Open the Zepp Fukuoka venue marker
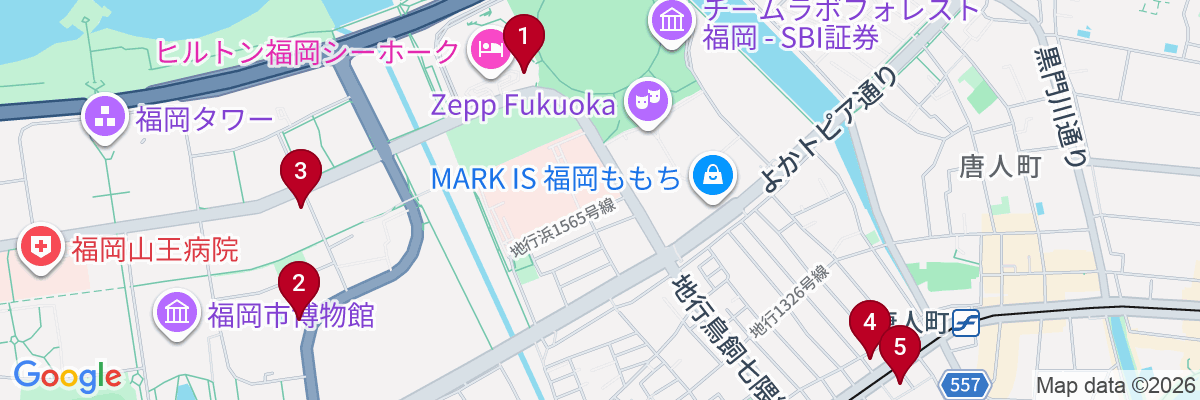This screenshot has height=400, width=1200. pos(647,101)
